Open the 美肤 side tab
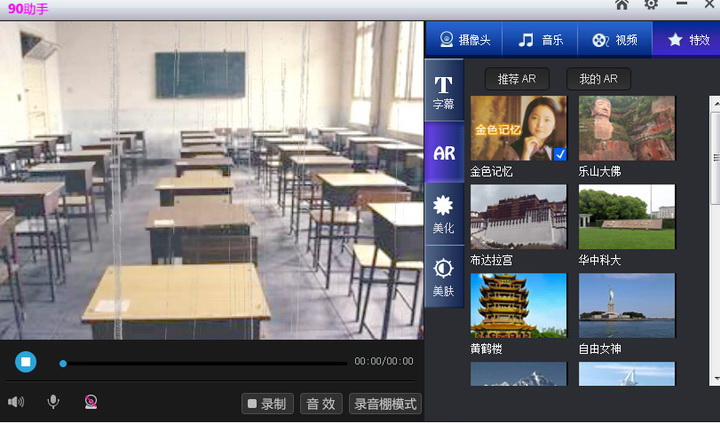720x424 pixels. coord(443,277)
